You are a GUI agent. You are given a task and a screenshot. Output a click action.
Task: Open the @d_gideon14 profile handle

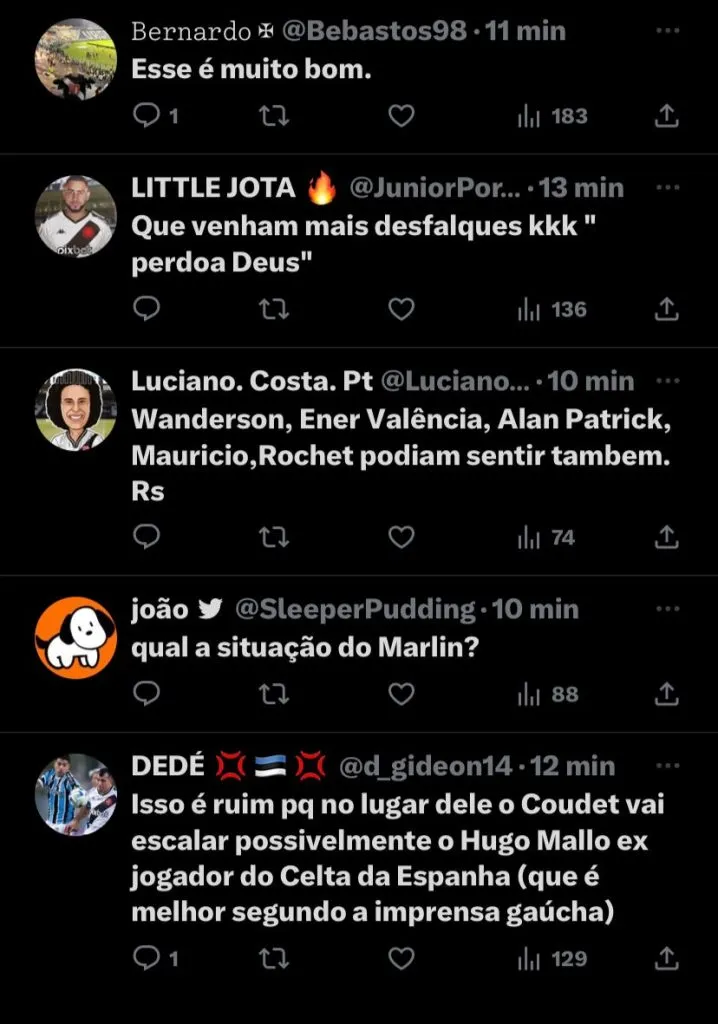point(426,766)
